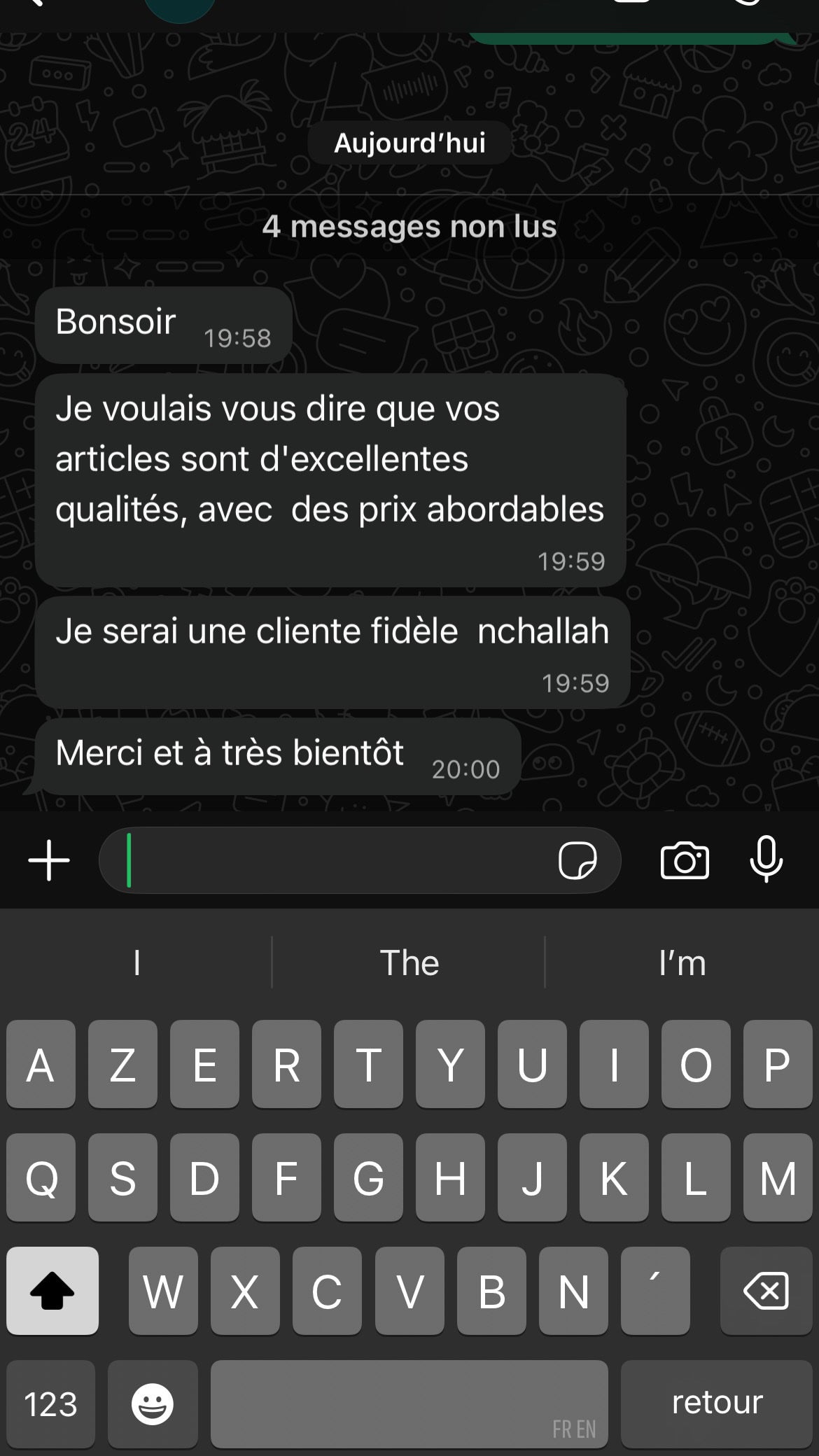Toggle the shift key

52,1290
